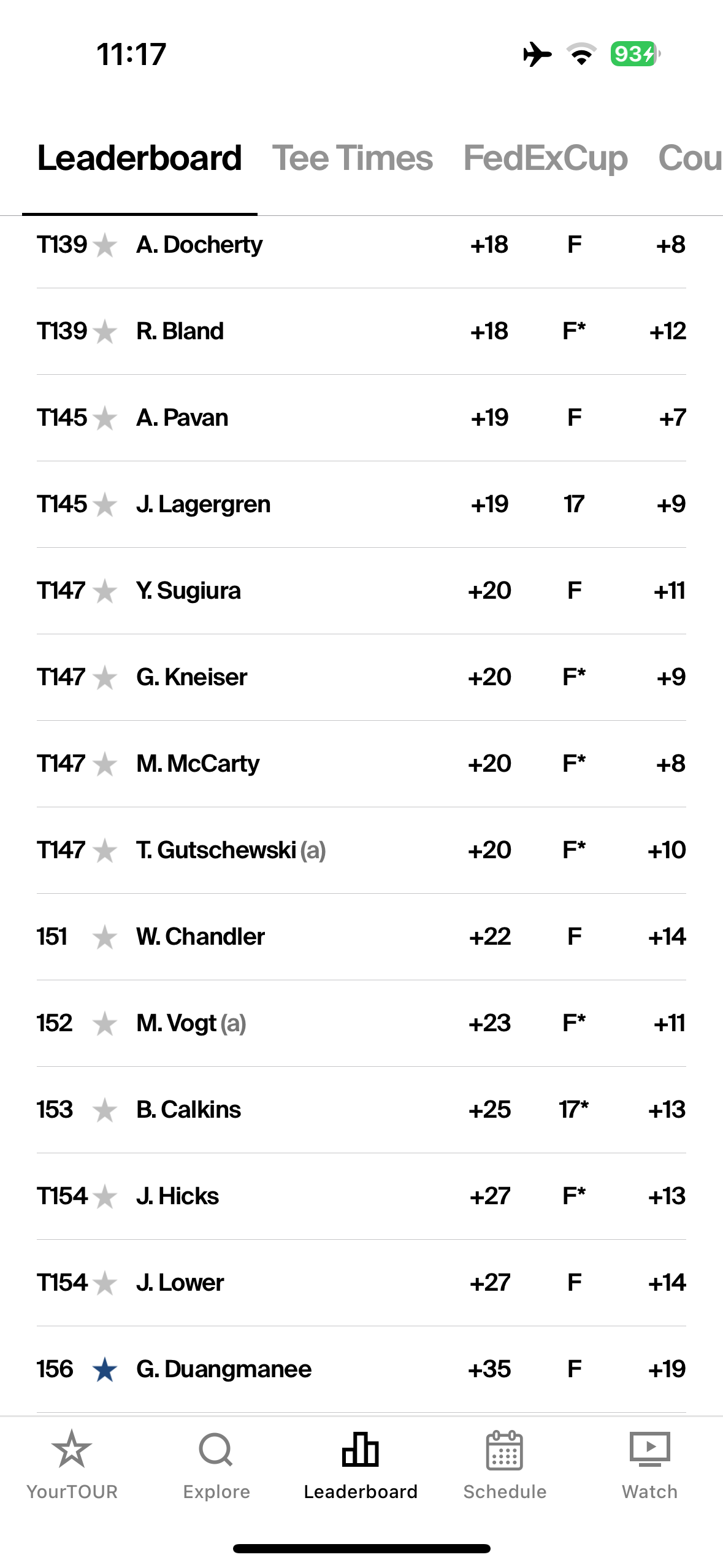Screen dimensions: 723x1568
Task: View B. Calkins' round details
Action: coord(361,1110)
